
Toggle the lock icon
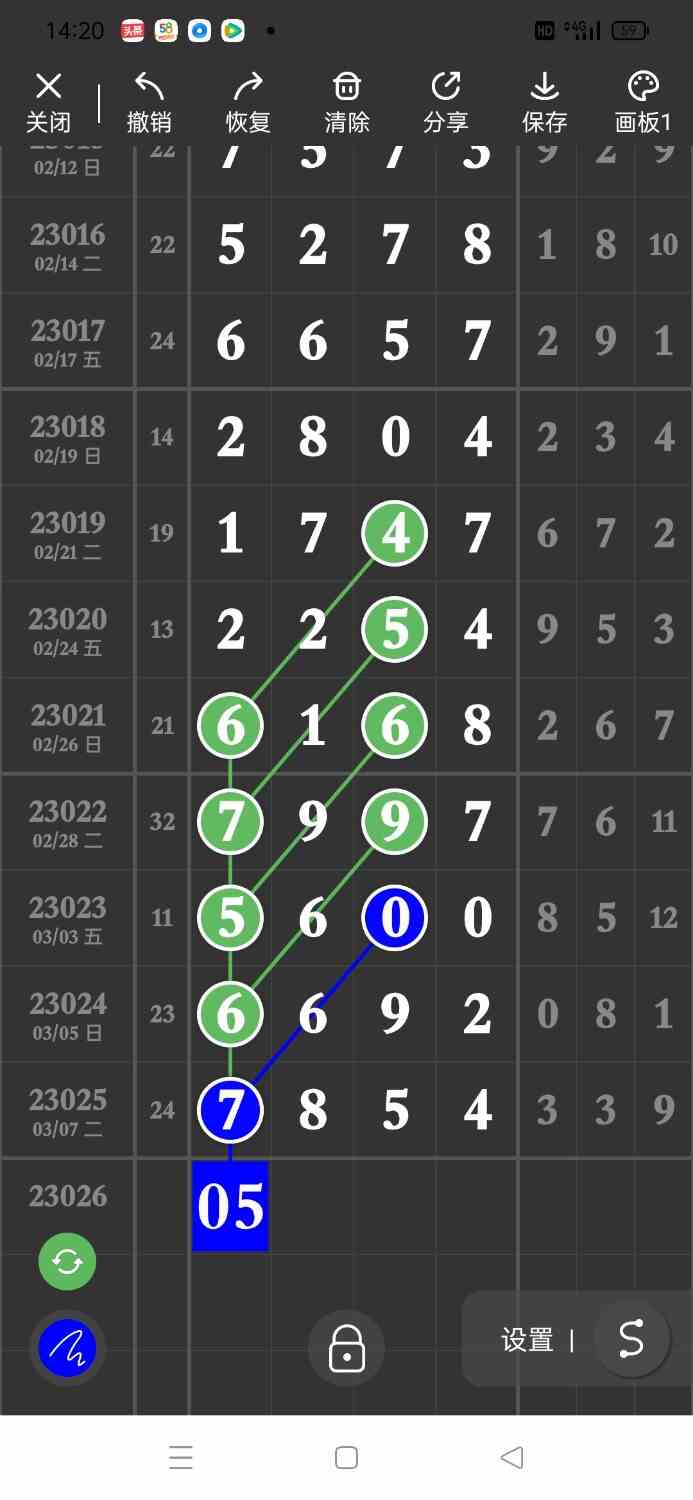click(346, 1348)
